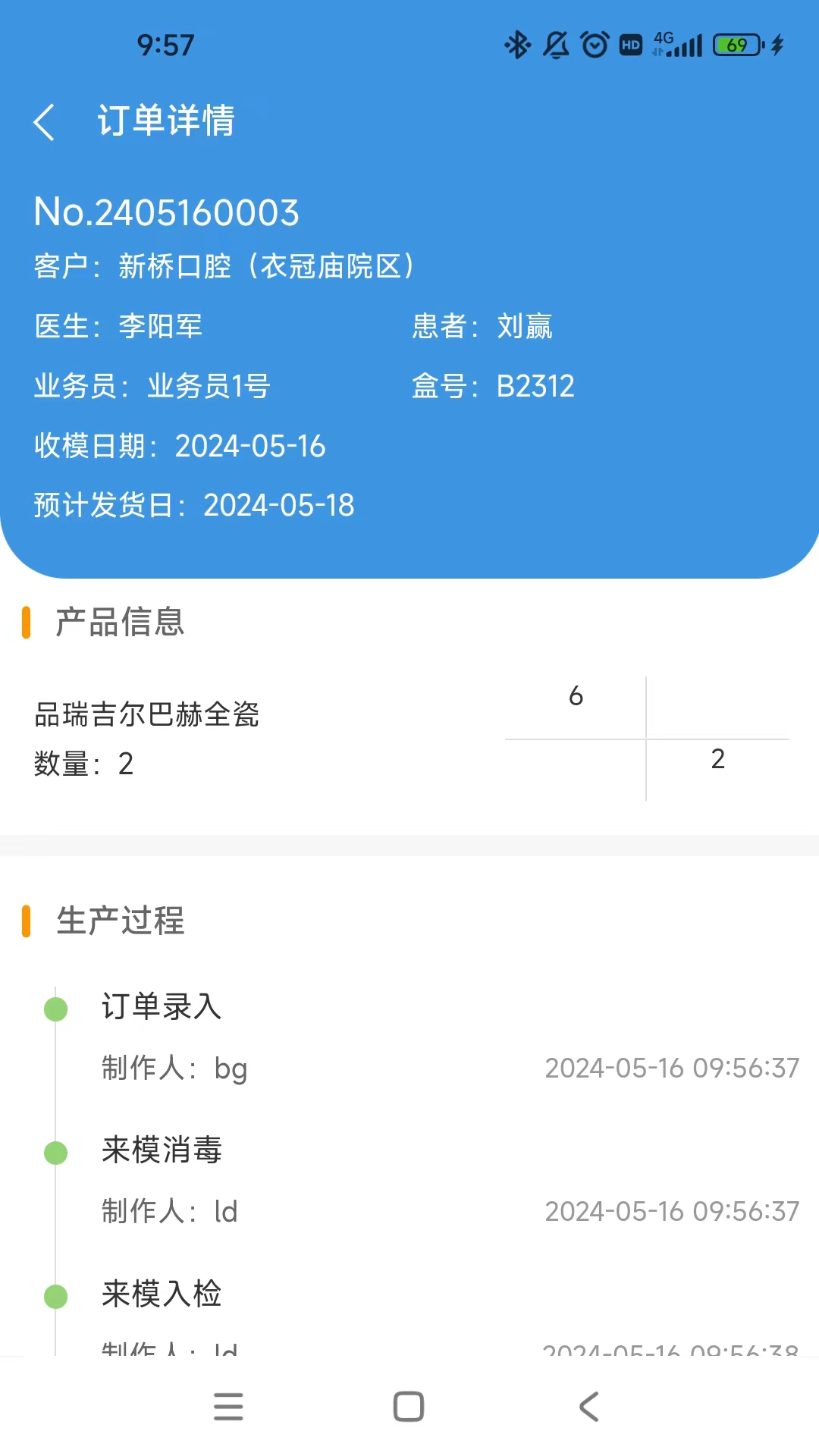This screenshot has width=819, height=1456.
Task: Select the customer name 新桥口腔（衣冠庙院区）
Action: click(265, 267)
